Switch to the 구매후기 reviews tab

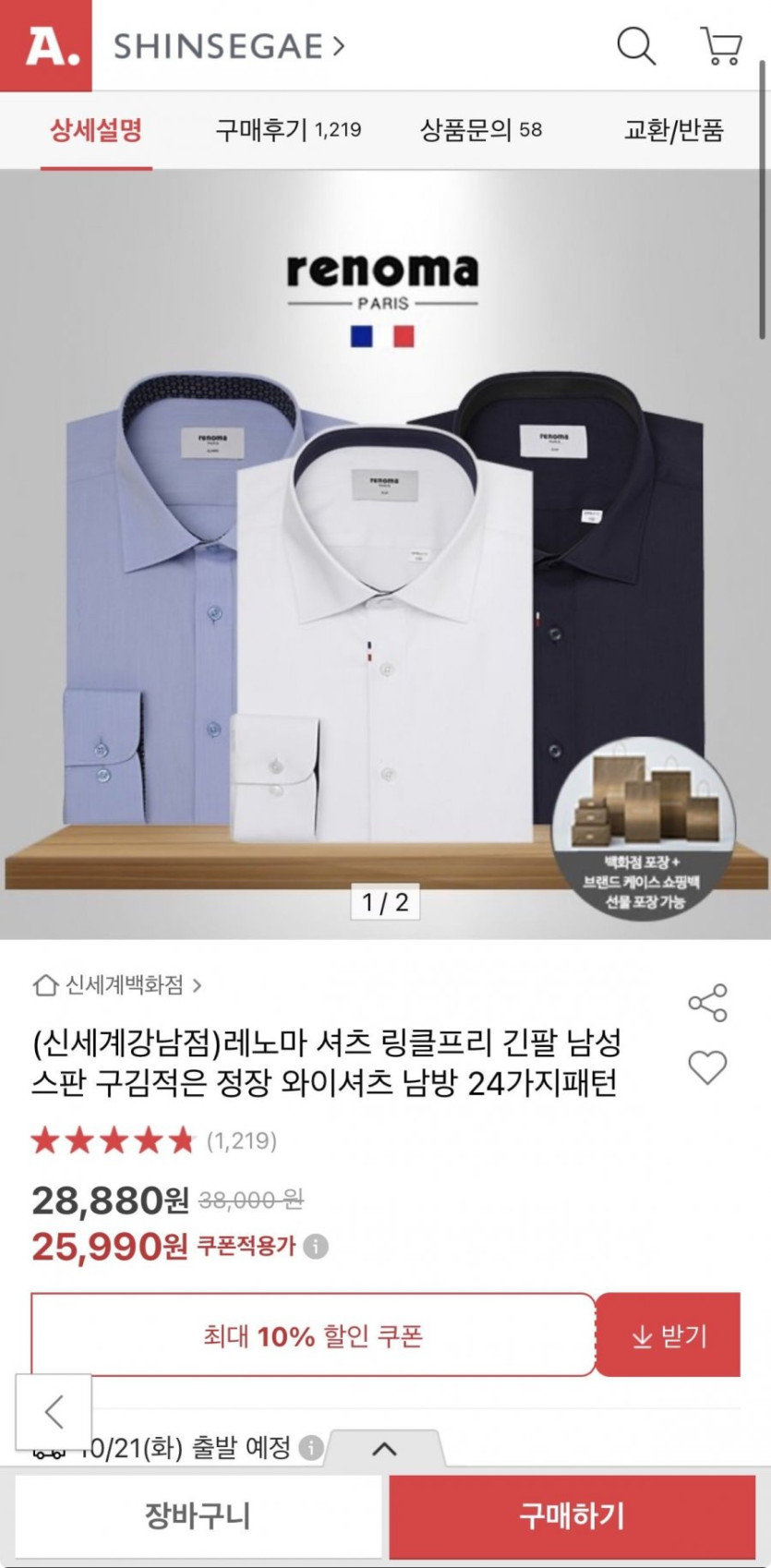[288, 130]
